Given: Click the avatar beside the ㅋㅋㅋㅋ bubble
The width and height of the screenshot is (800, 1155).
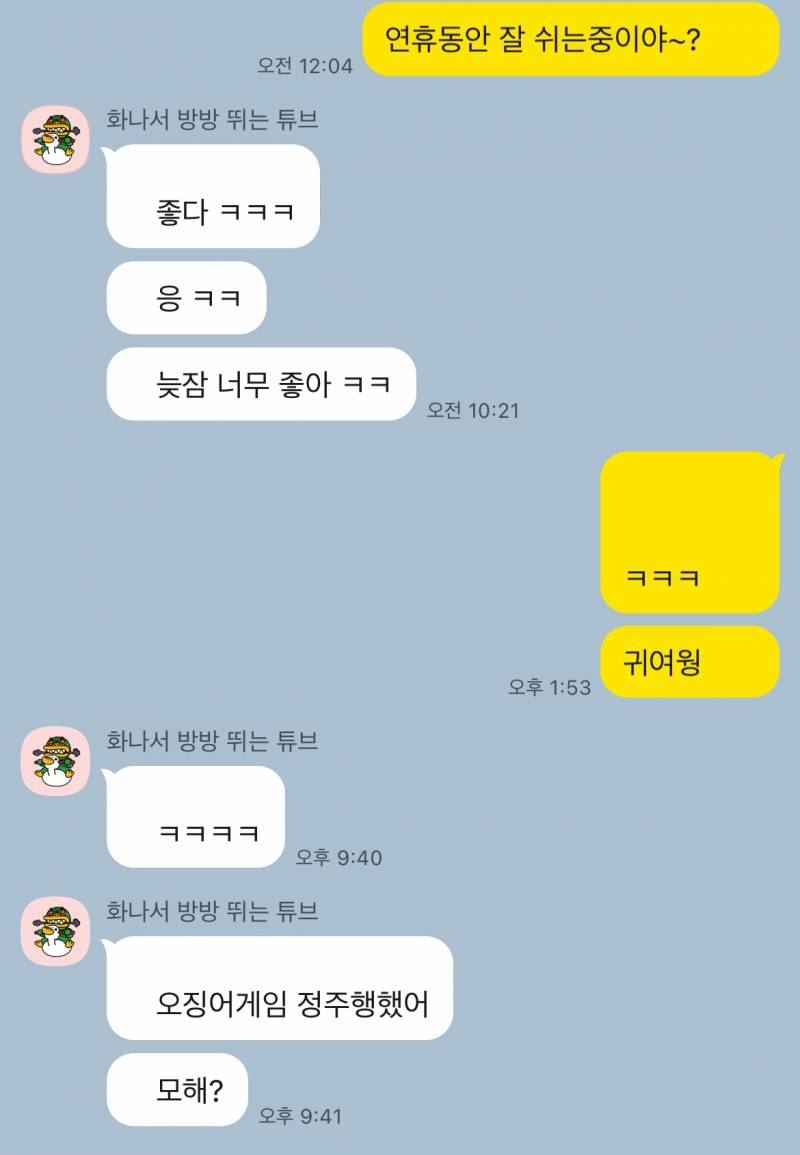Looking at the screenshot, I should click(55, 760).
